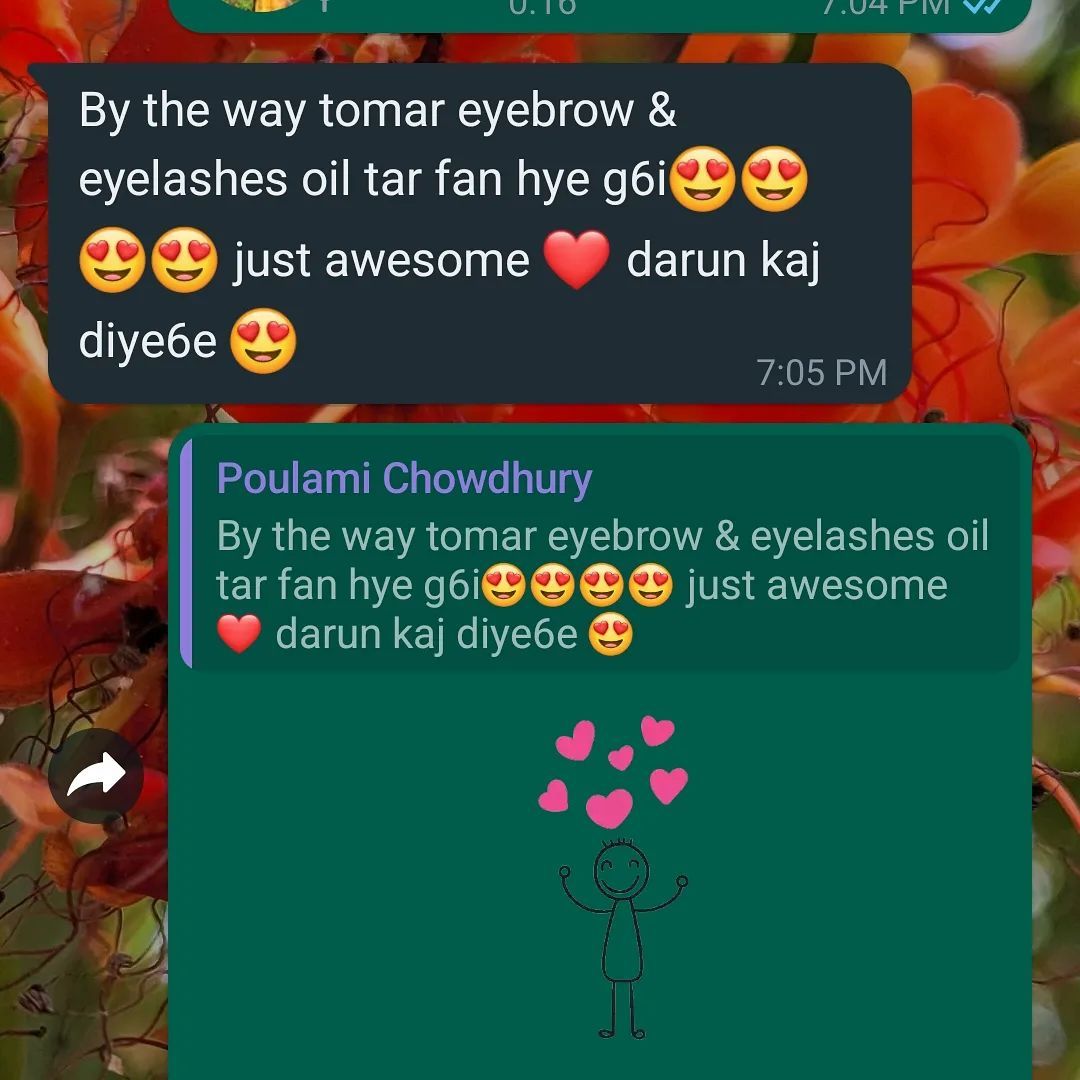Screen dimensions: 1080x1080
Task: Jump to the quoted Poulami Chowdhury message
Action: 600,553
